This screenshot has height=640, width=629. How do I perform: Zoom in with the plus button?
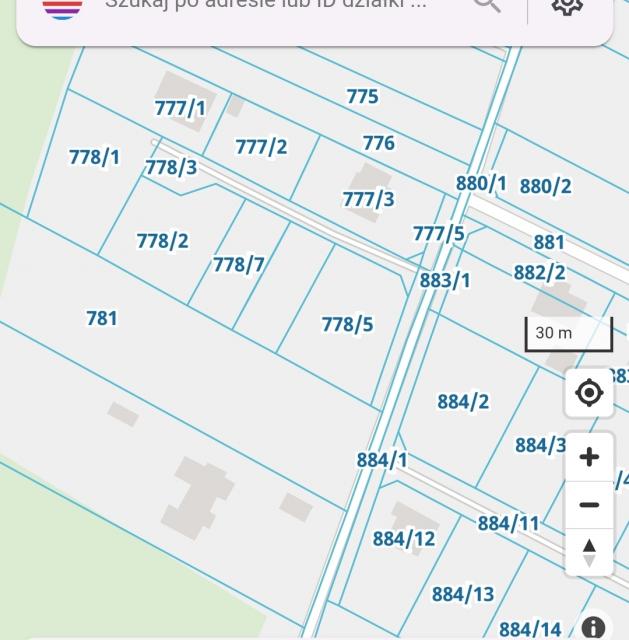coord(589,458)
